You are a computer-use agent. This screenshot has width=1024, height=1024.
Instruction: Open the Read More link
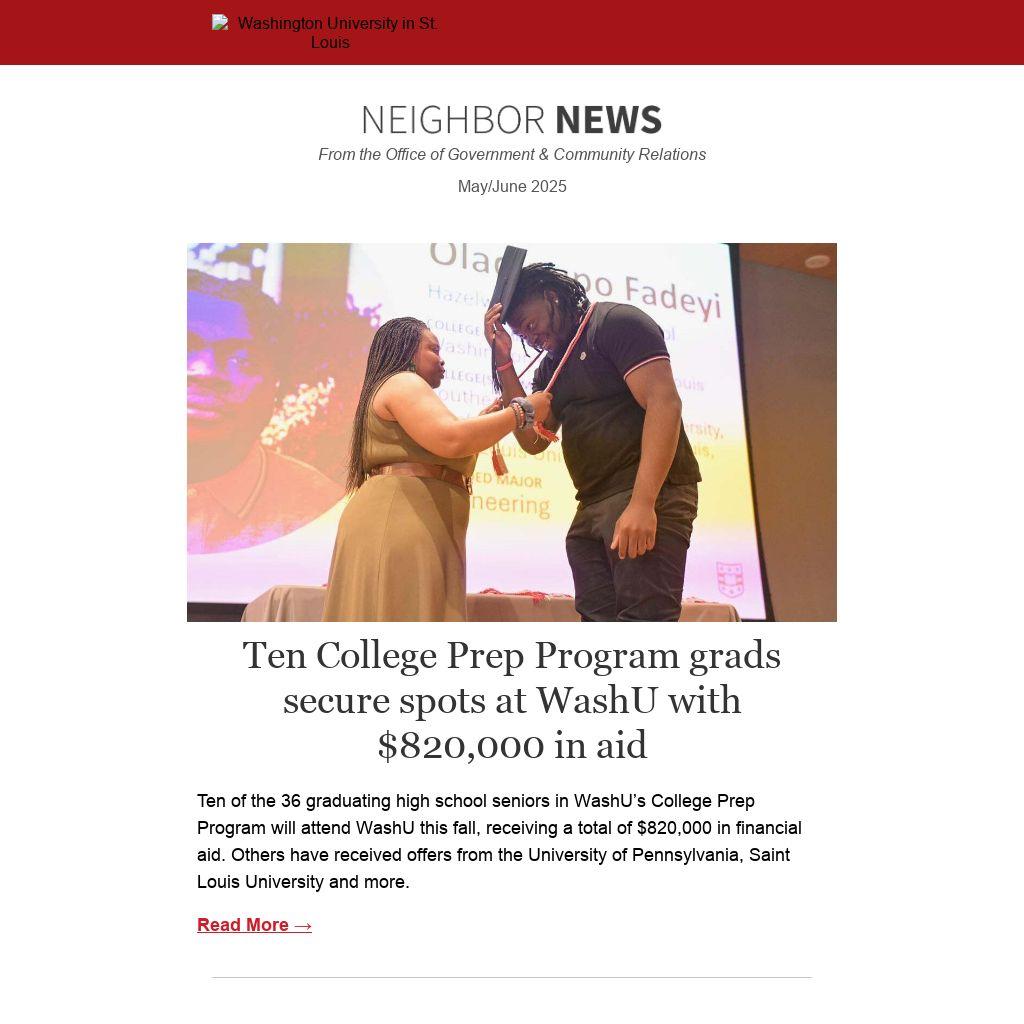254,925
